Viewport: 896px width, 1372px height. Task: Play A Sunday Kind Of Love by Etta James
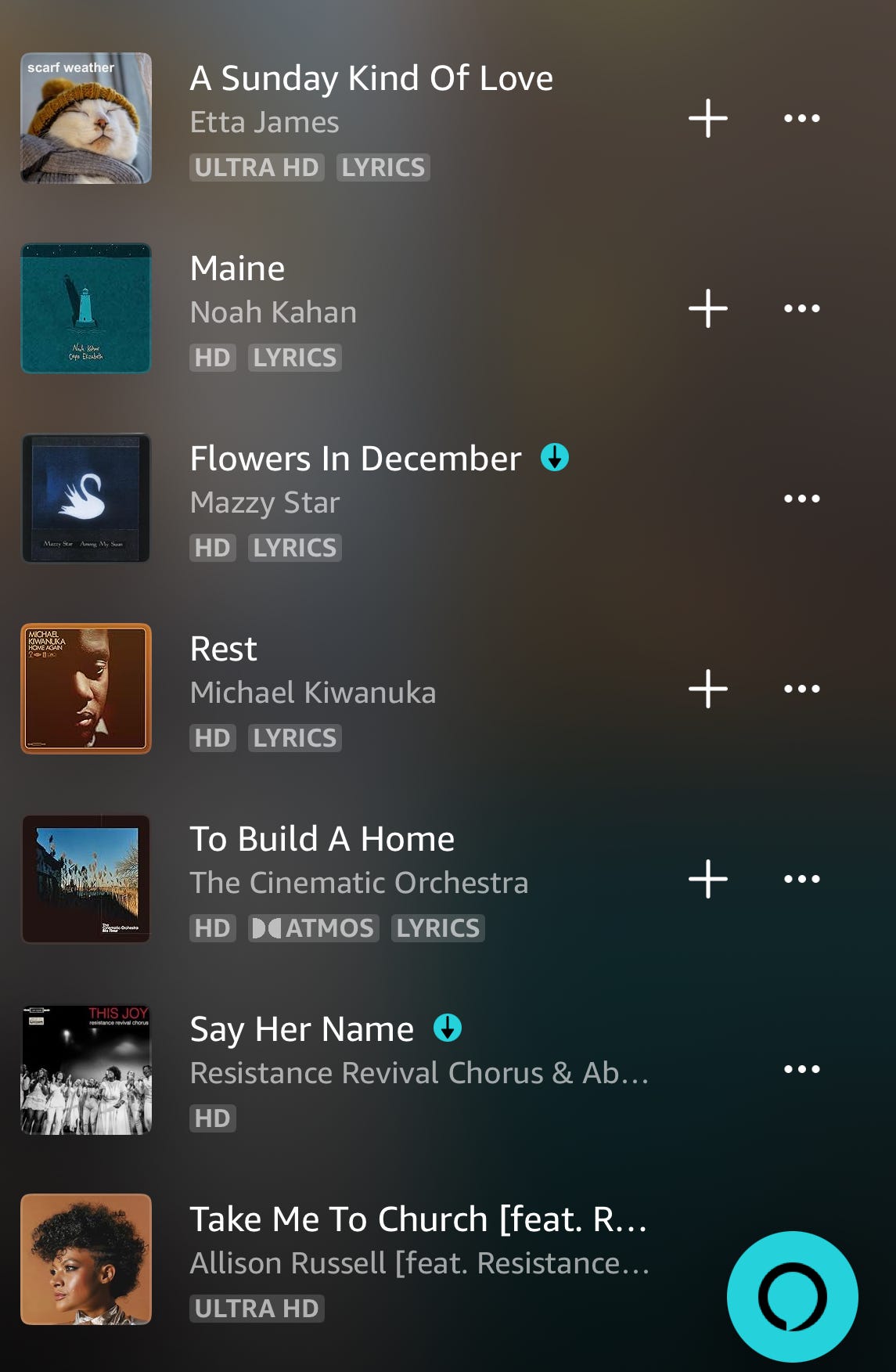click(x=371, y=79)
